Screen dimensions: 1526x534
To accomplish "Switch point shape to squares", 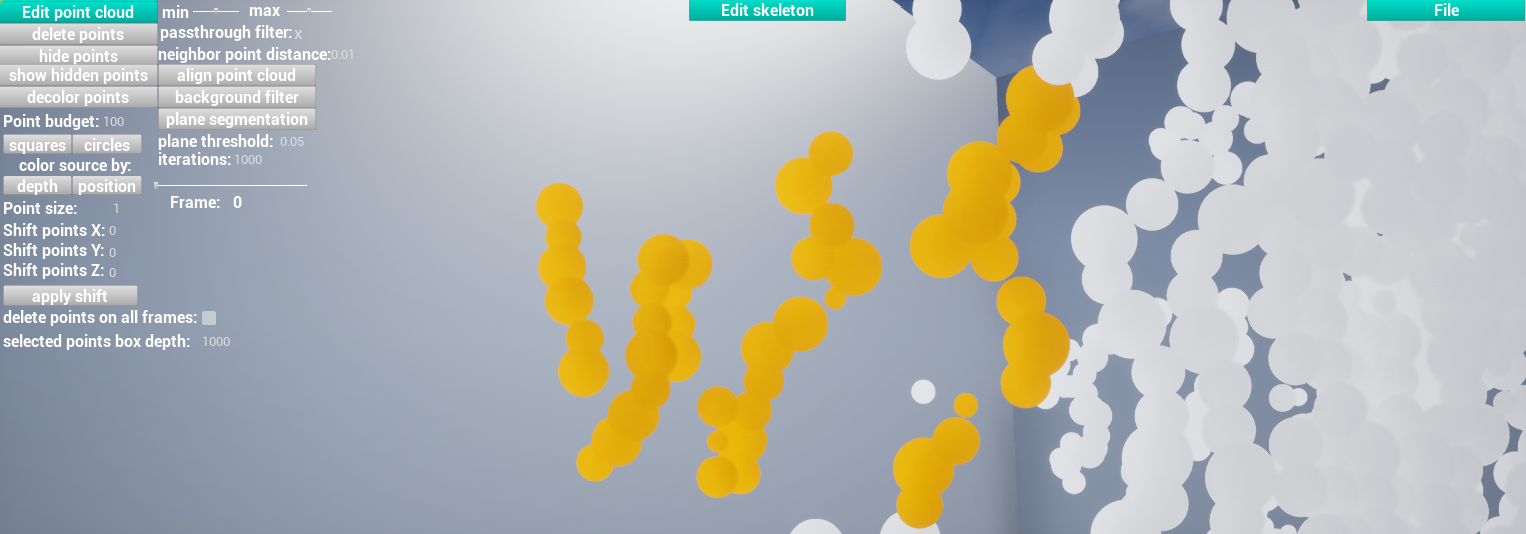I will click(37, 145).
